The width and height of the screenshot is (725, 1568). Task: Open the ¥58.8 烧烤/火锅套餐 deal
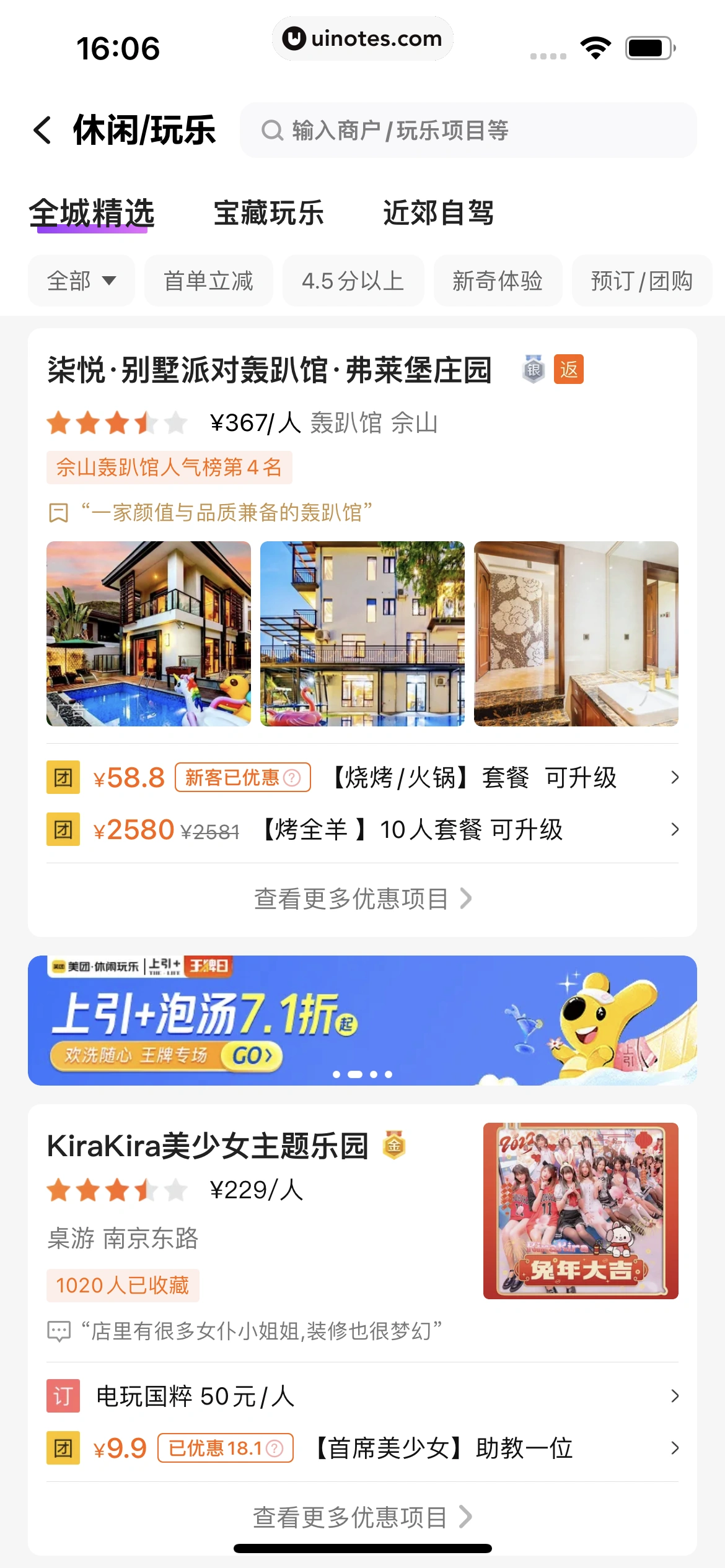point(471,778)
